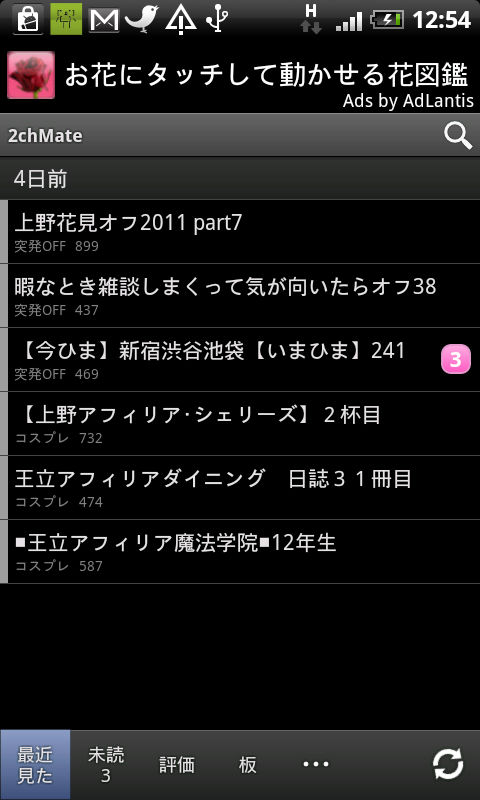This screenshot has height=800, width=480.
Task: Switch to the 板 tab
Action: pos(247,765)
